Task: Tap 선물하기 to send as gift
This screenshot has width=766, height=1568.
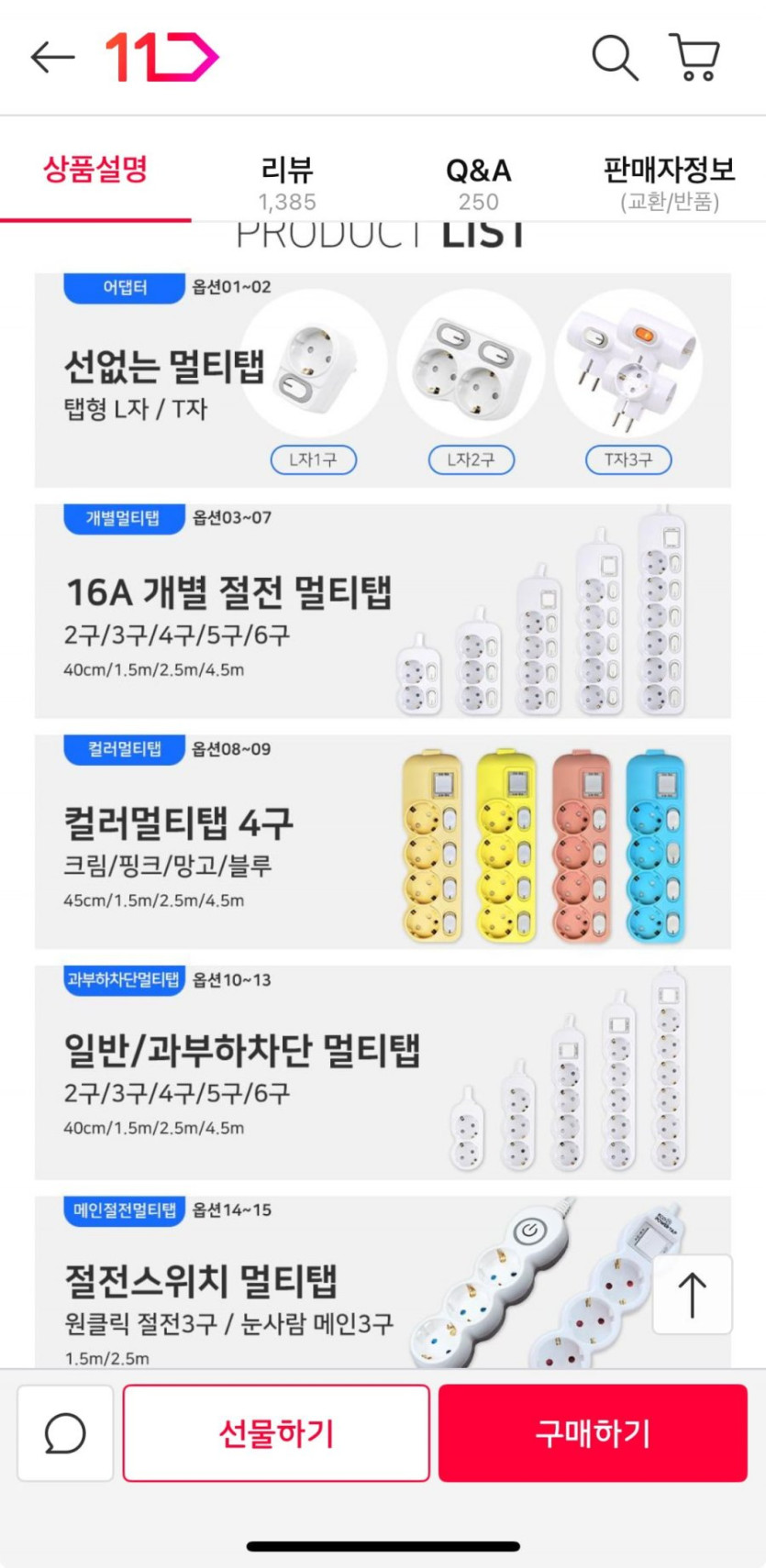Action: pos(276,1432)
